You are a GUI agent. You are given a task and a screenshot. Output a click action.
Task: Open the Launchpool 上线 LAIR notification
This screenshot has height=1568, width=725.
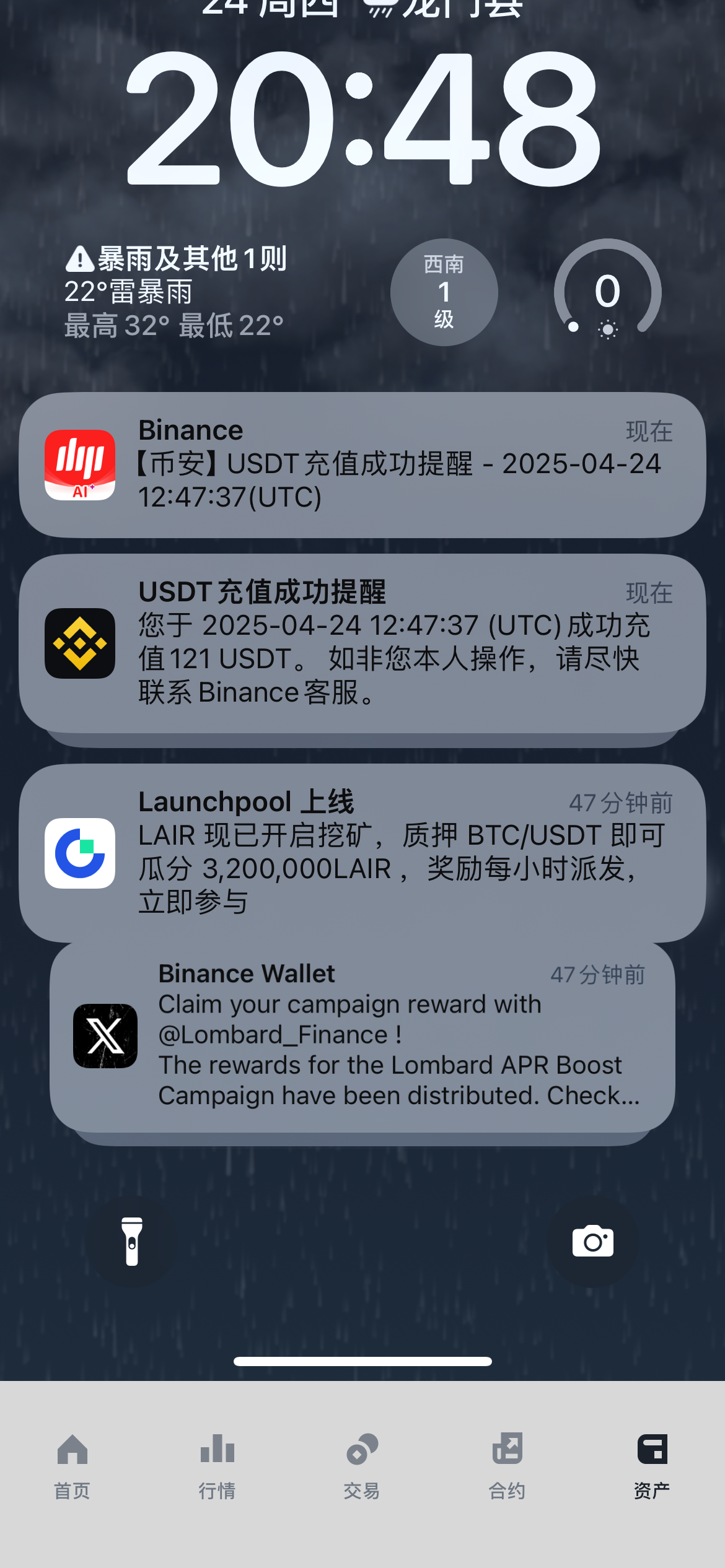pos(362,852)
